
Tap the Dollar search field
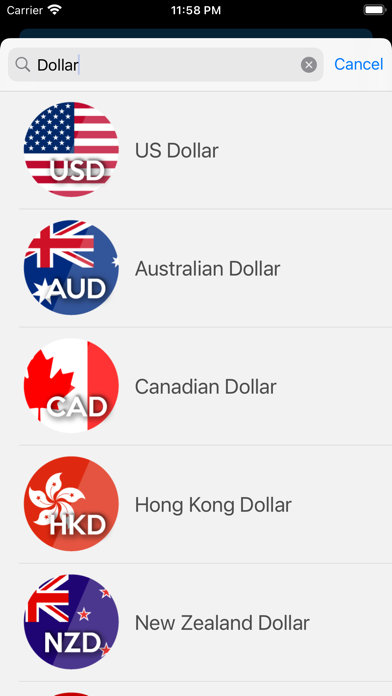point(166,65)
